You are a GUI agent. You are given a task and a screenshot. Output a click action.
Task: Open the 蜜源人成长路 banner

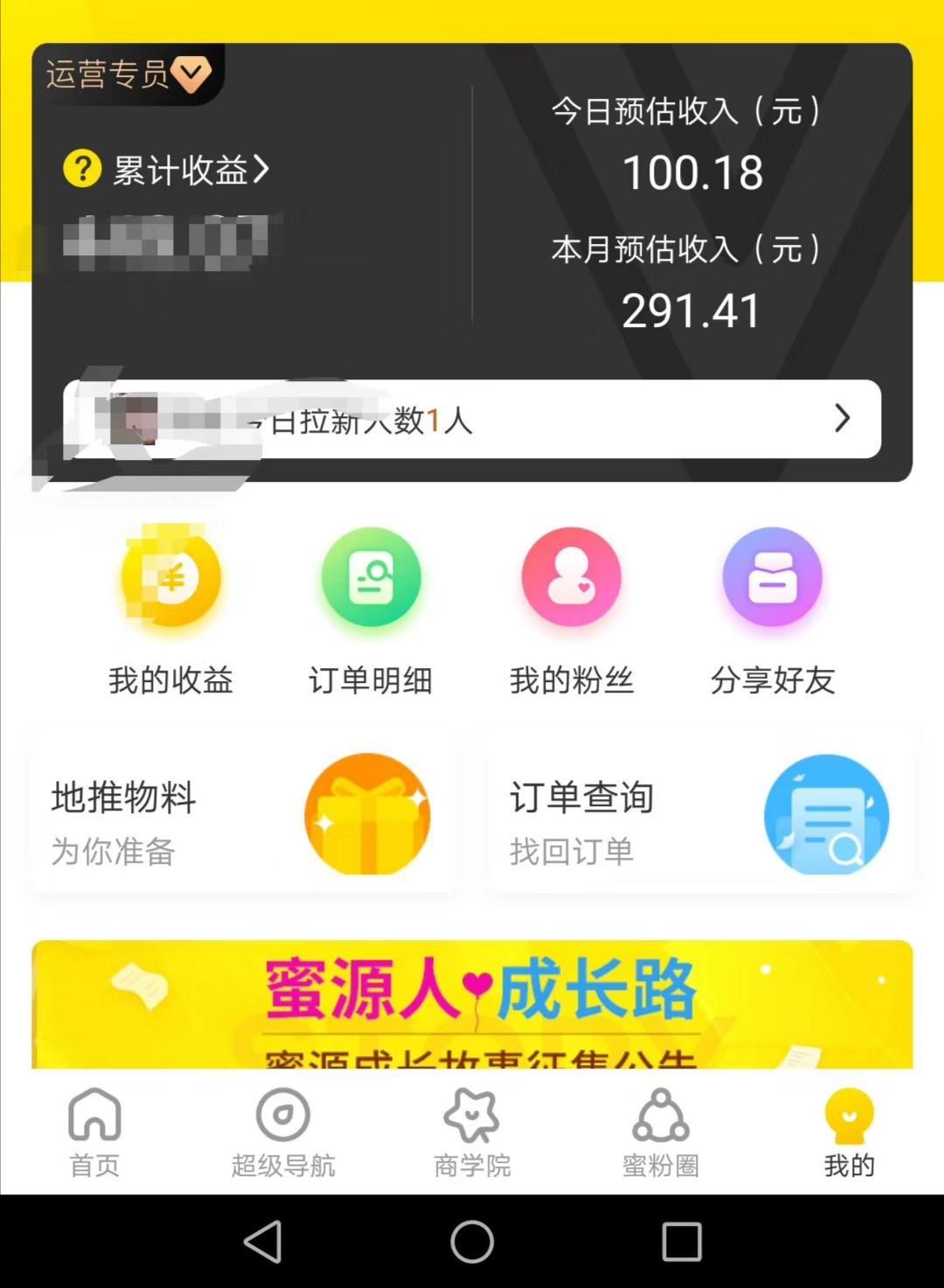tap(472, 1004)
